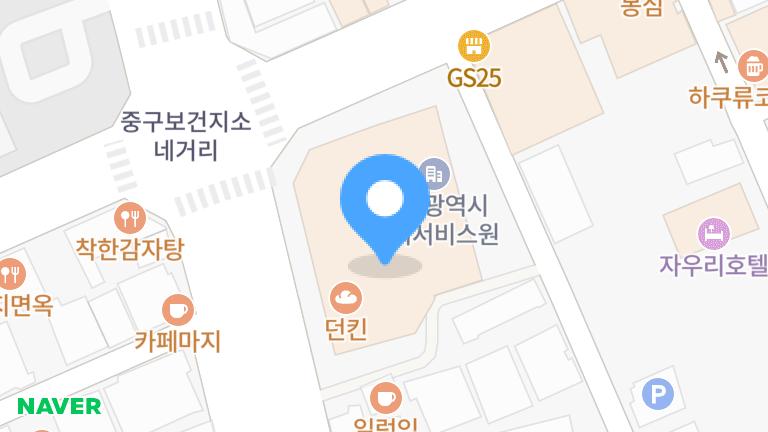The height and width of the screenshot is (432, 768).
Task: Select the 던킨 bakery marker
Action: pos(346,297)
